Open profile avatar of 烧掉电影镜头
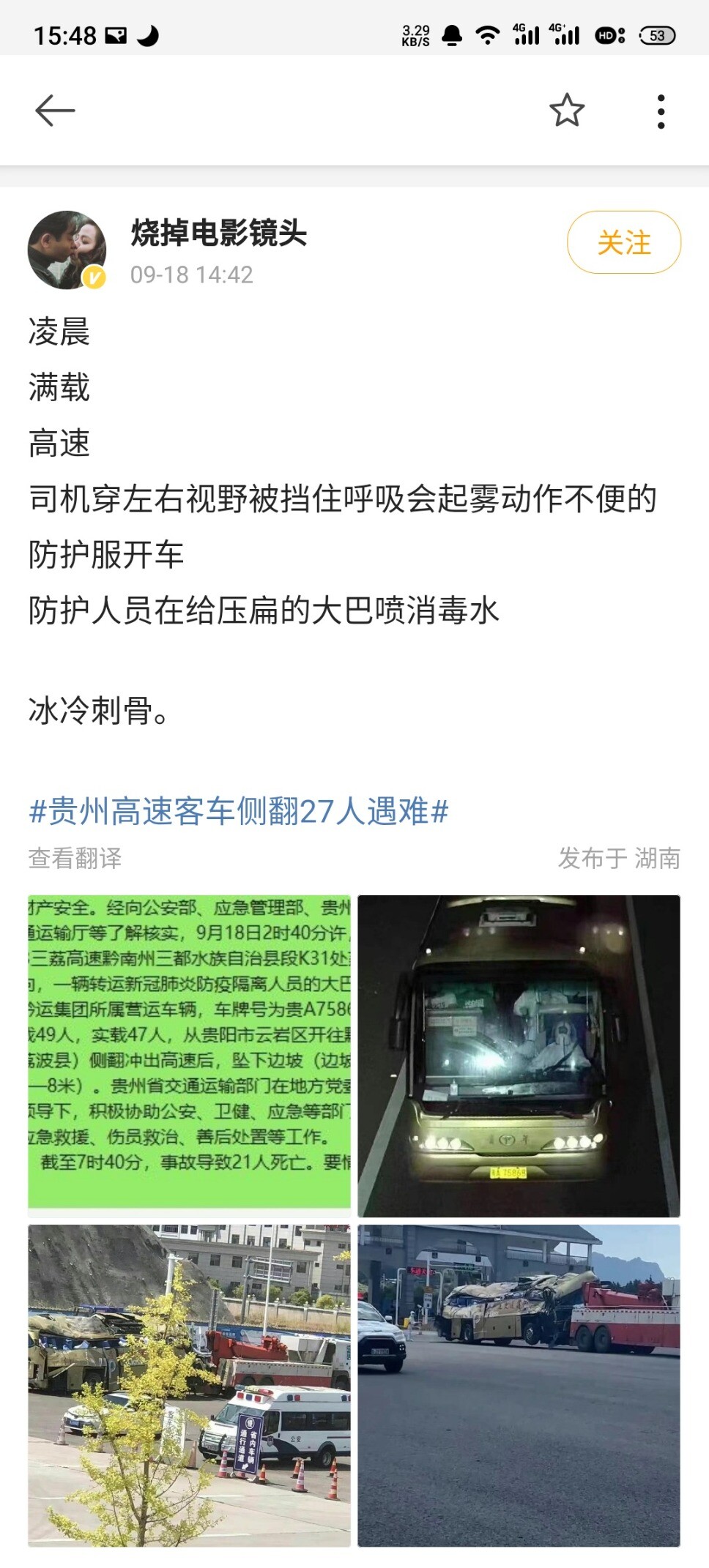Viewport: 709px width, 1568px height. click(67, 250)
